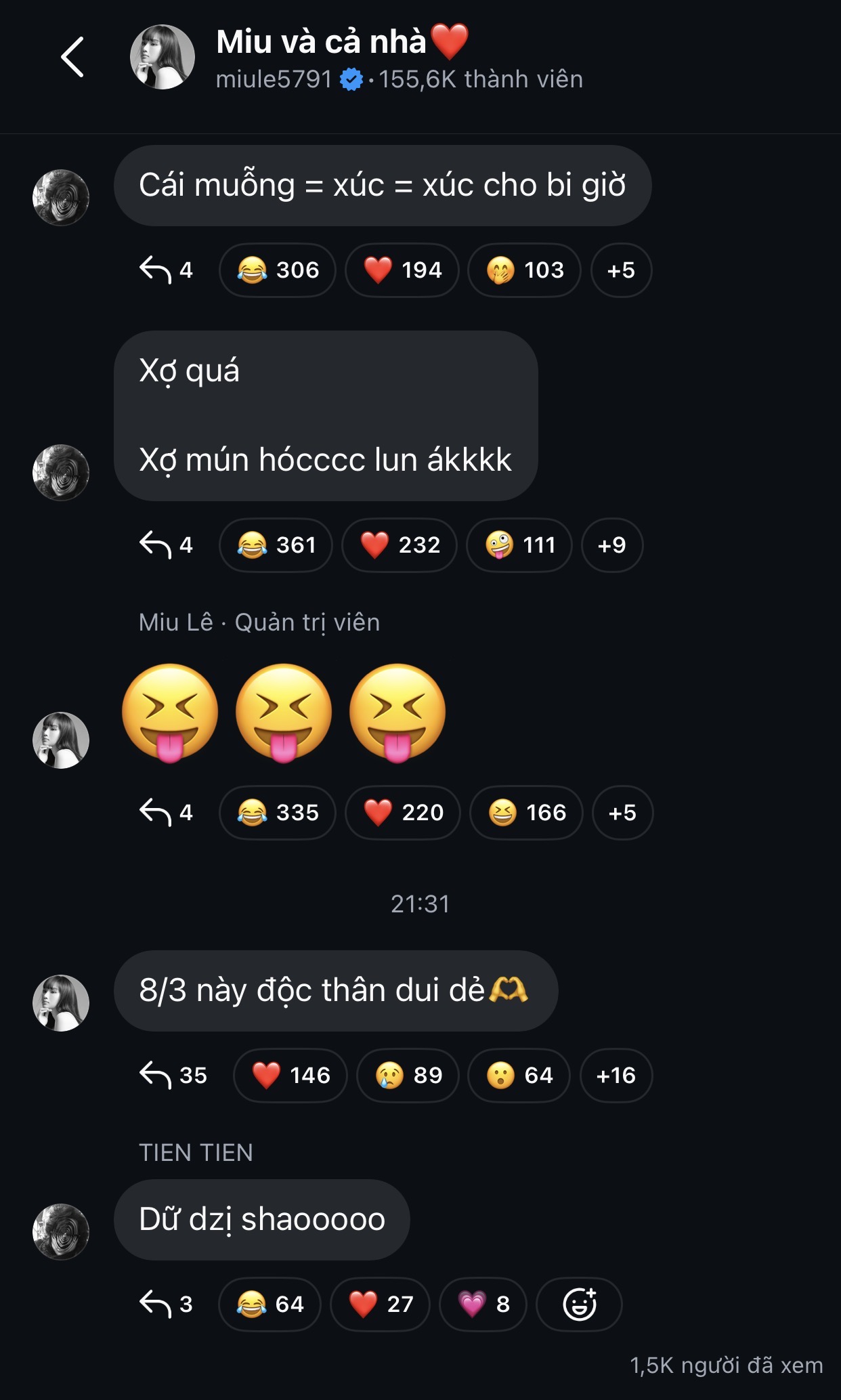Toggle the heart reaction showing 232
The image size is (841, 1400).
[397, 545]
